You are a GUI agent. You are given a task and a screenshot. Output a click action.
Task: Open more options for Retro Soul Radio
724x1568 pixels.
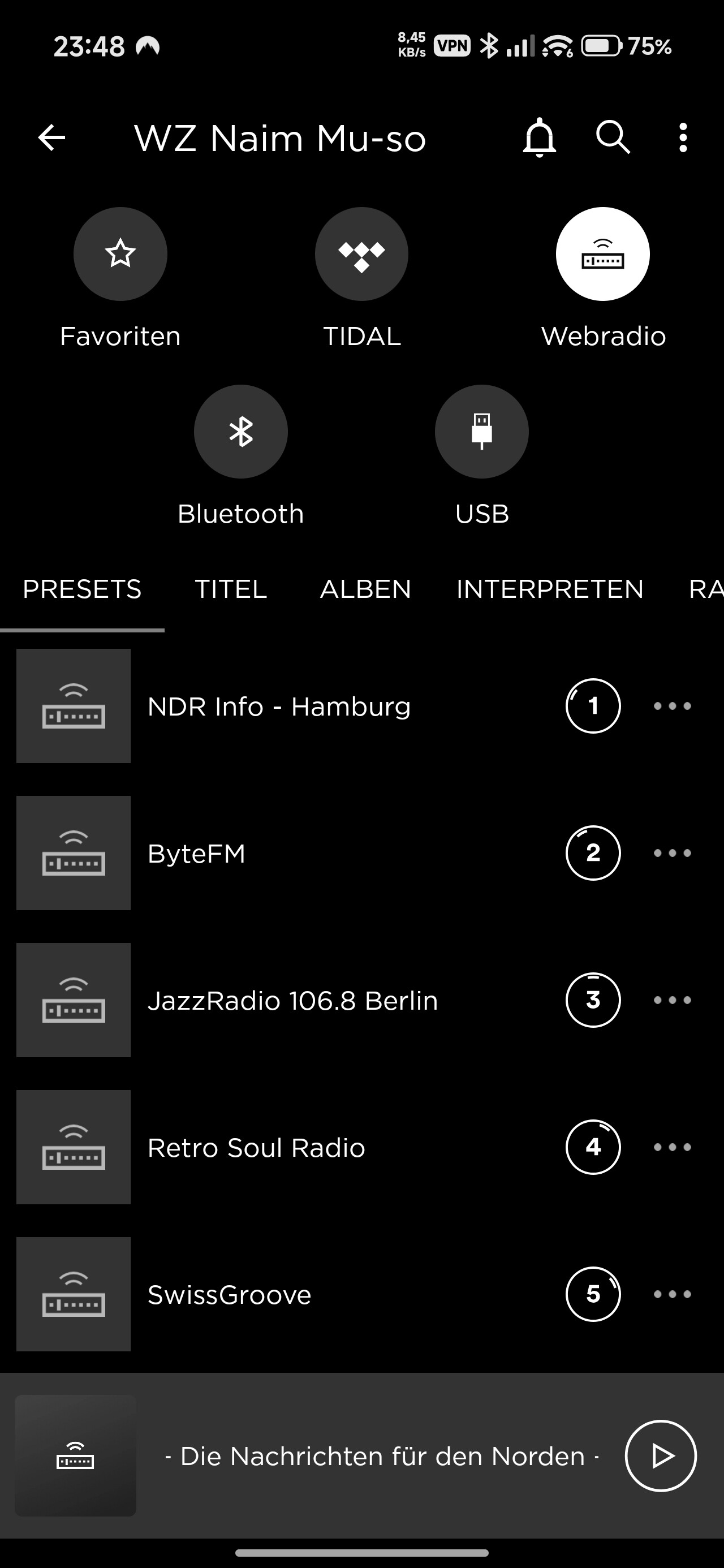[x=672, y=1147]
